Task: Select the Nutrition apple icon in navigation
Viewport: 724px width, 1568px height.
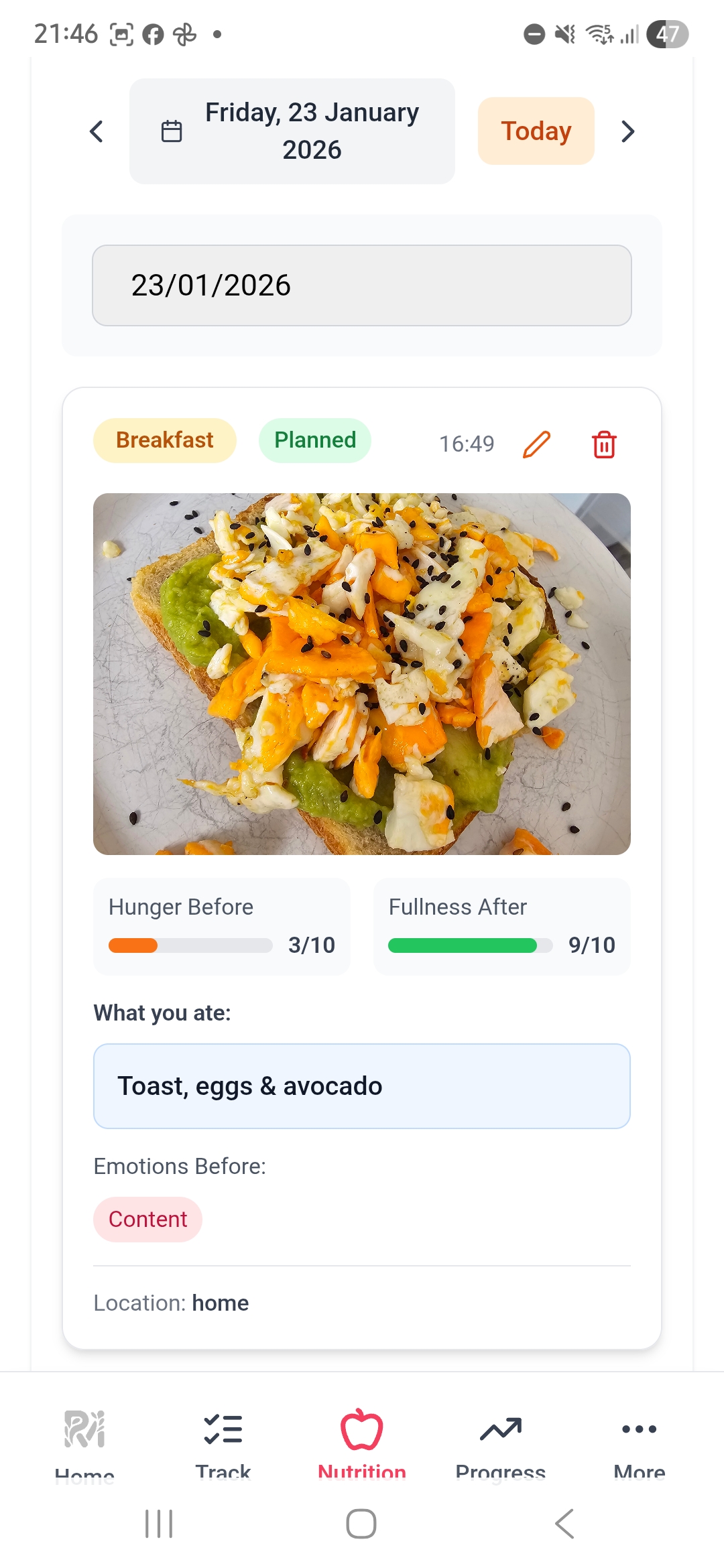Action: click(361, 1429)
